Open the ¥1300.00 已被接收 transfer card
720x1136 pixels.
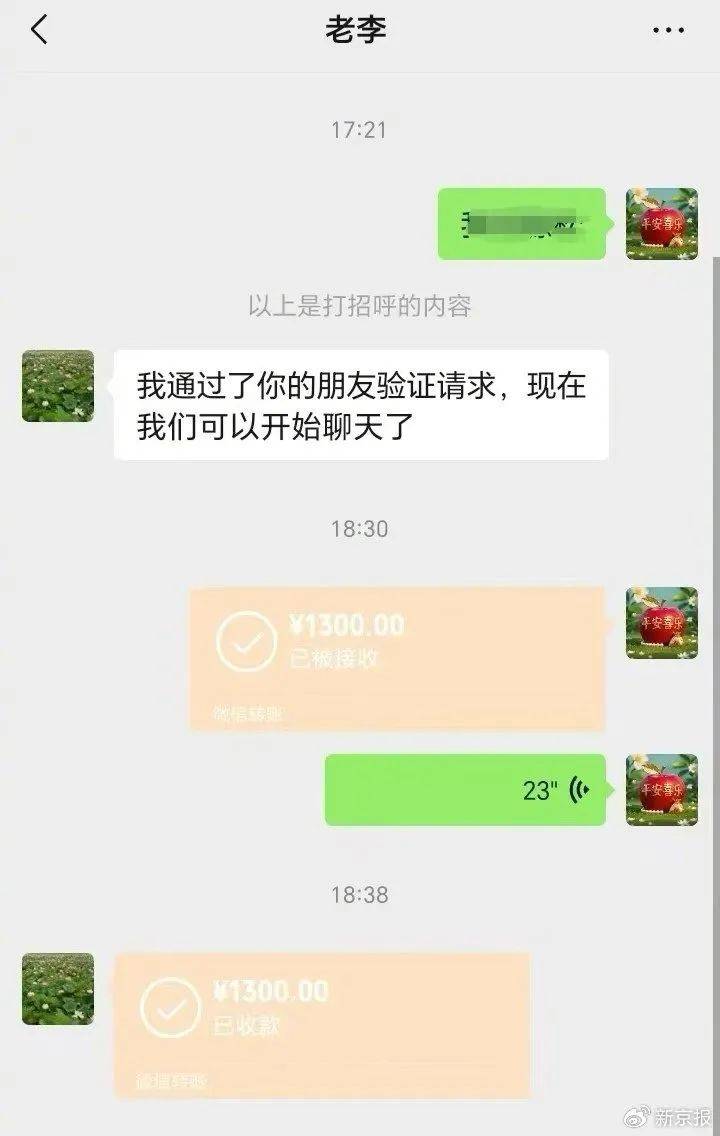pyautogui.click(x=400, y=655)
